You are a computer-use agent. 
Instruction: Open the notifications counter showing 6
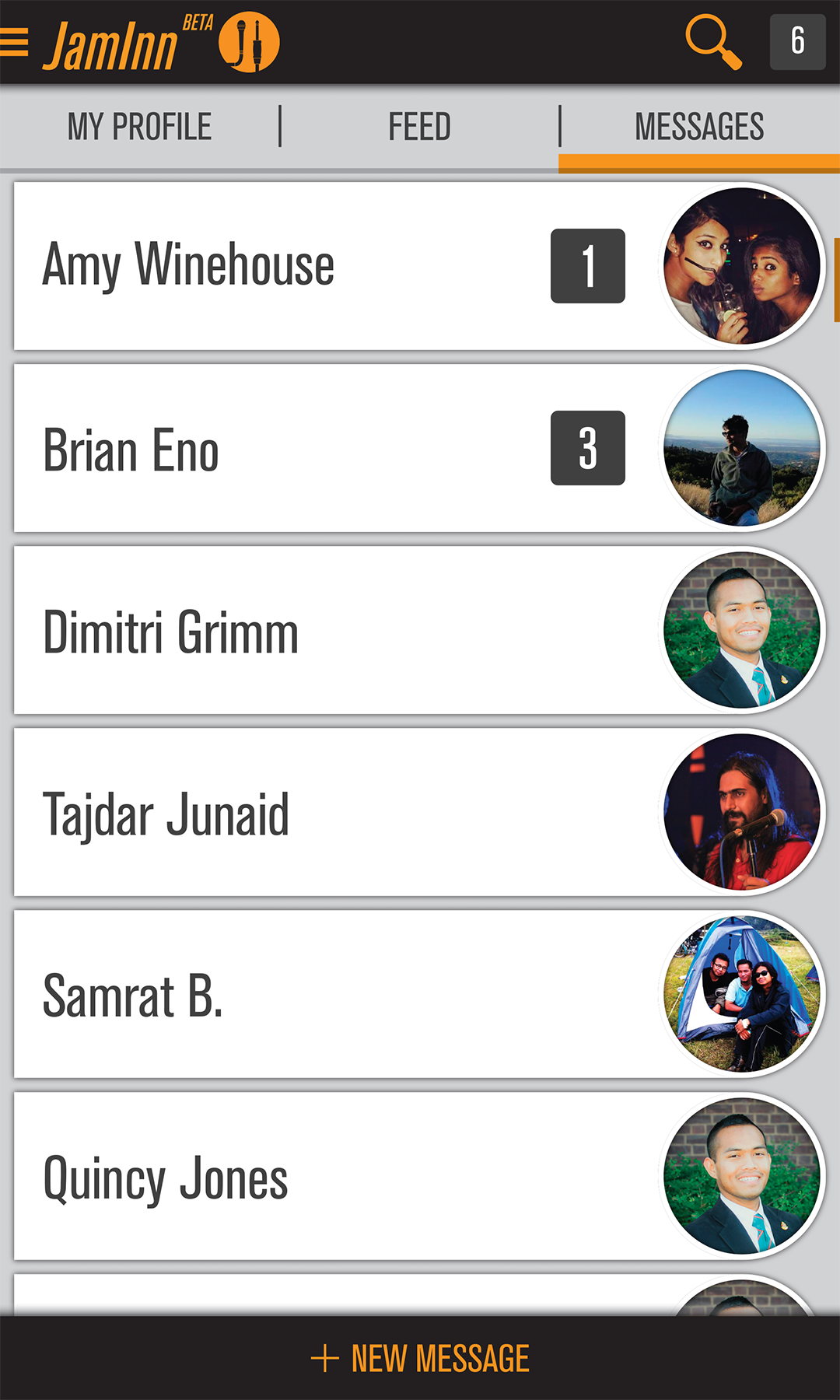[x=797, y=42]
